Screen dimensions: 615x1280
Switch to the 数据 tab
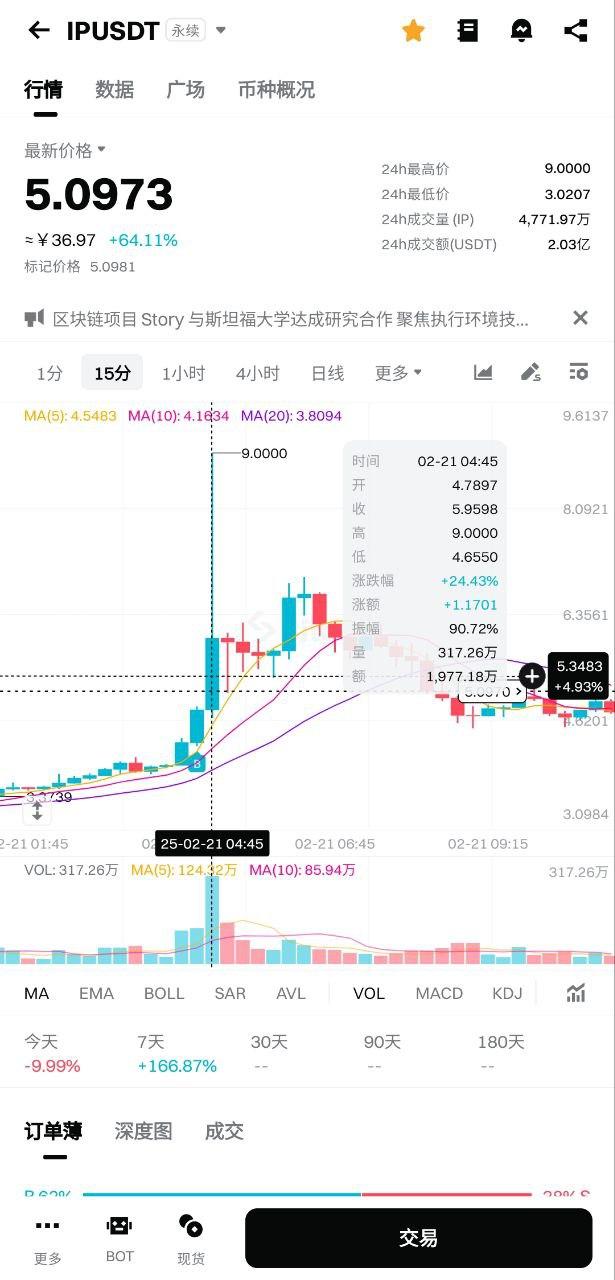click(x=114, y=89)
